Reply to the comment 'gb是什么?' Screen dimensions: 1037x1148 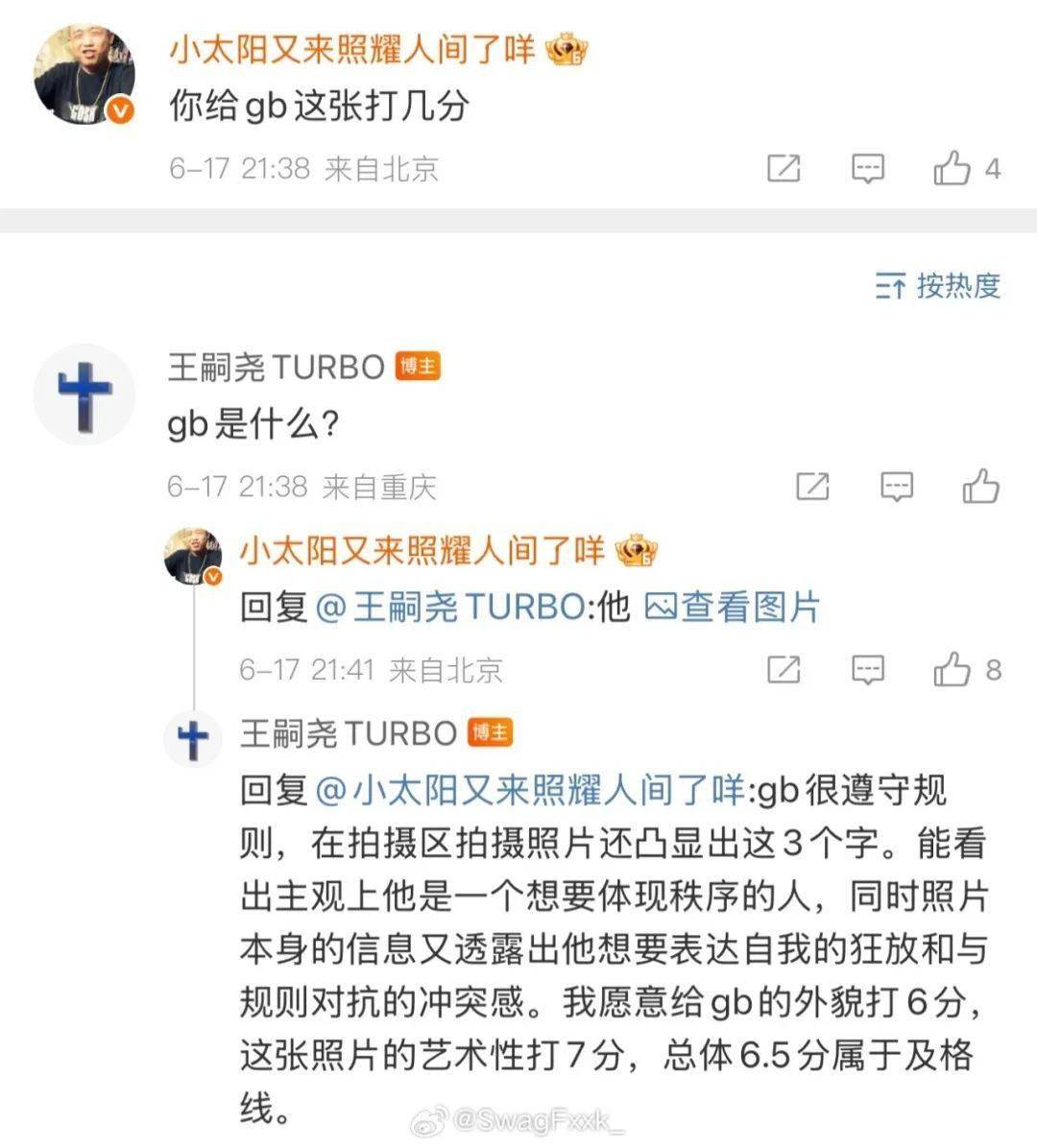(897, 487)
